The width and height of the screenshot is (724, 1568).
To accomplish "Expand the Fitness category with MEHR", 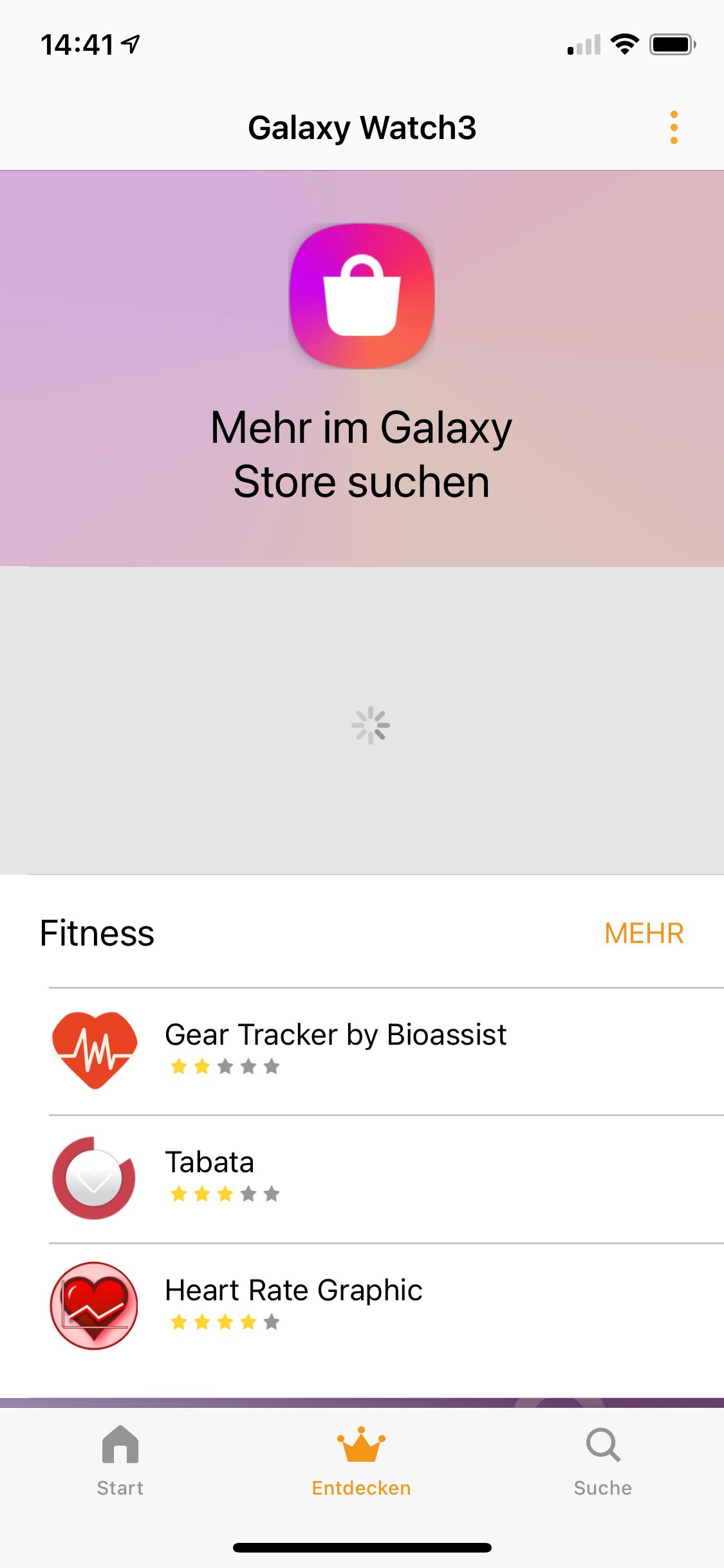I will (x=645, y=933).
